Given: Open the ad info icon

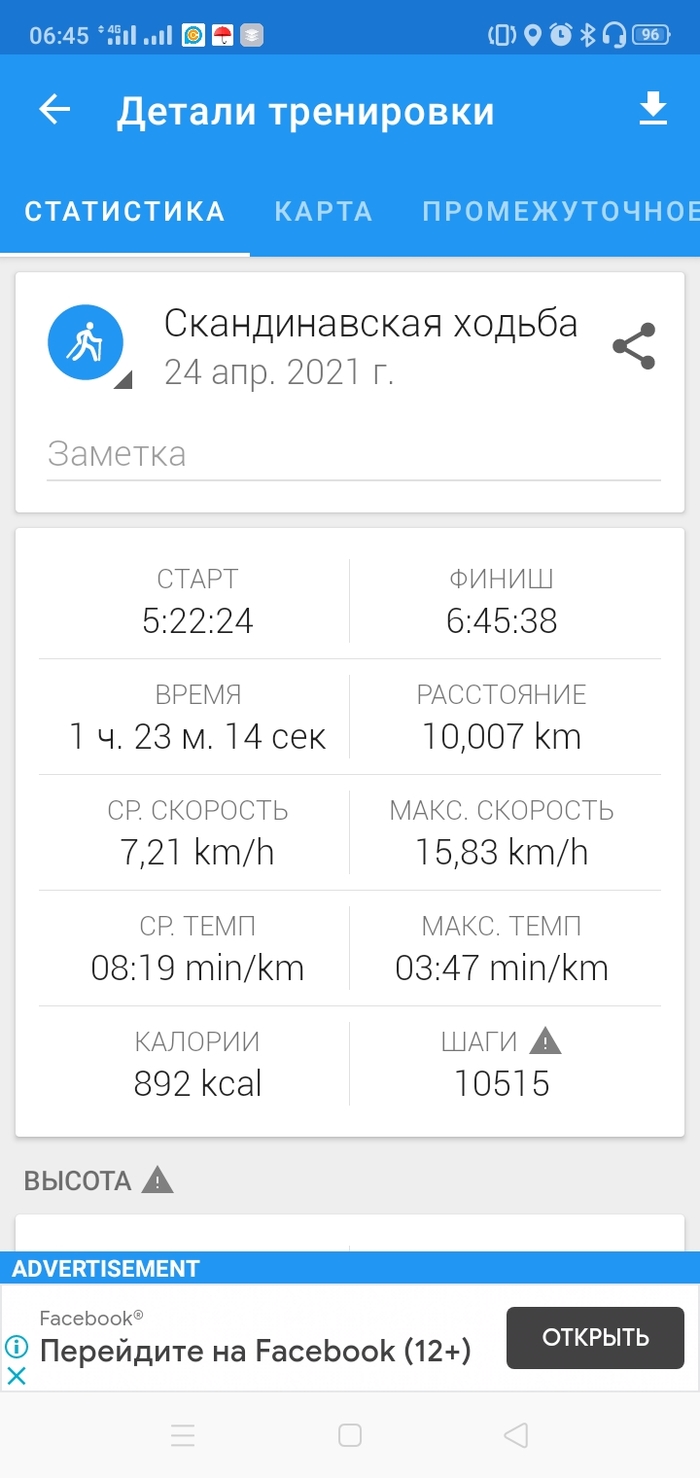Looking at the screenshot, I should [x=16, y=1346].
